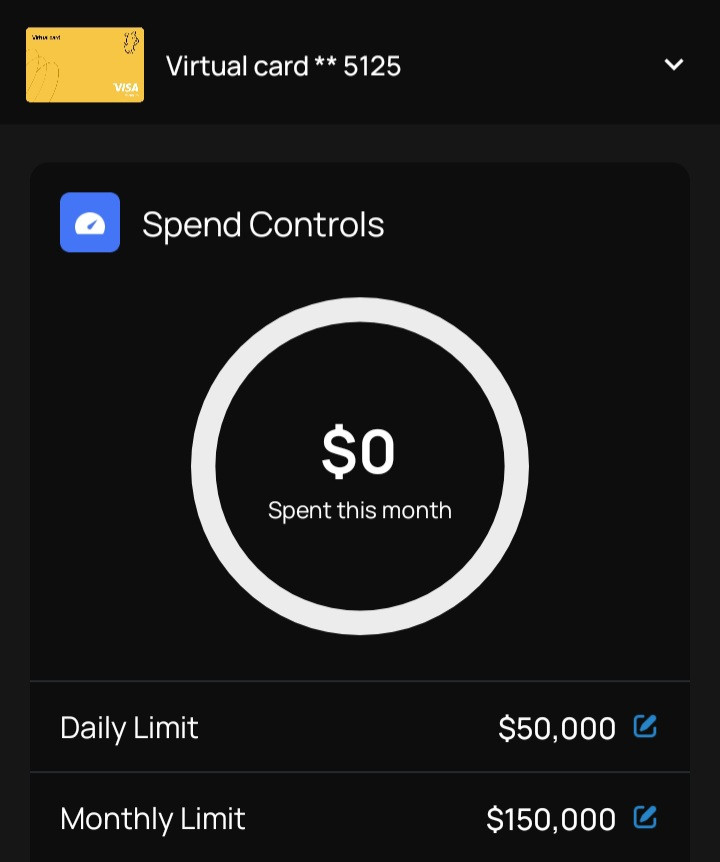Edit the Monthly Limit amount
The height and width of the screenshot is (862, 720).
point(645,818)
